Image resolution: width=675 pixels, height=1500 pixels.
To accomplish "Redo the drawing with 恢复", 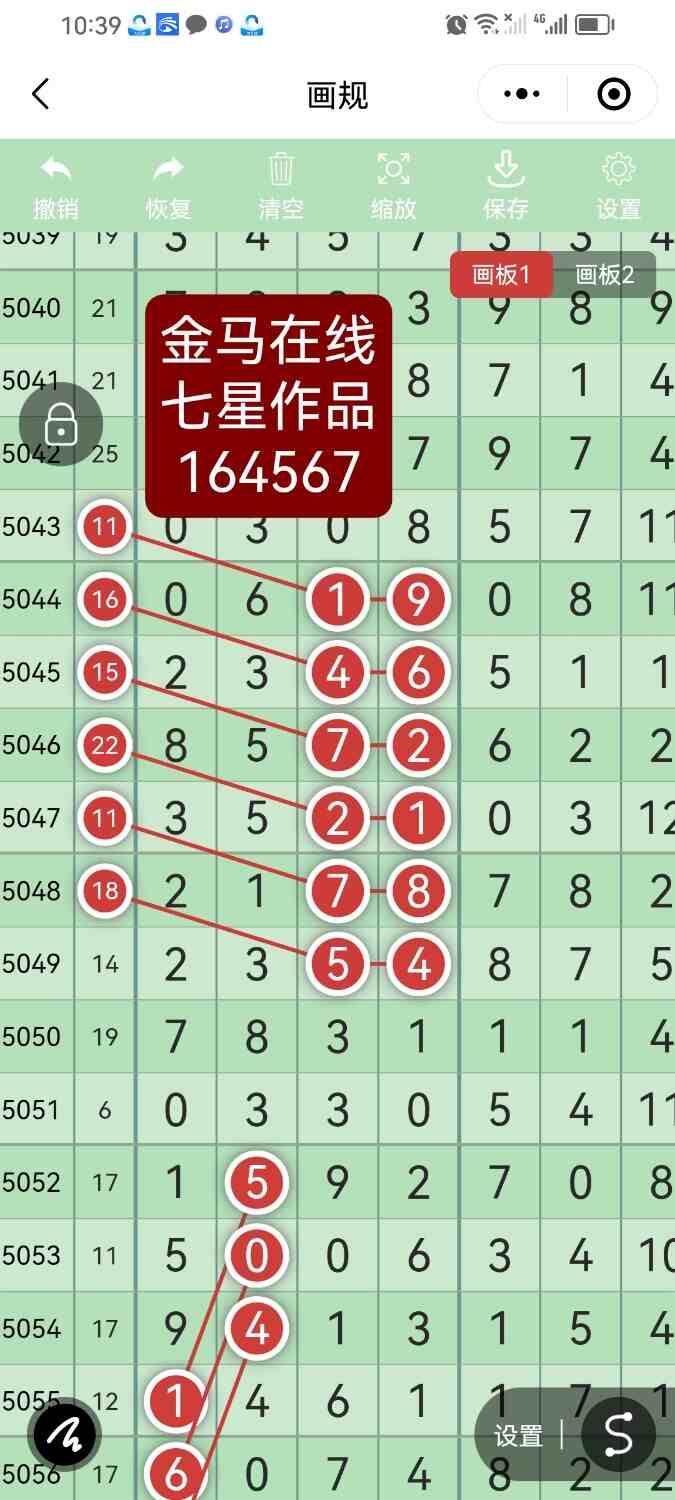I will click(168, 187).
